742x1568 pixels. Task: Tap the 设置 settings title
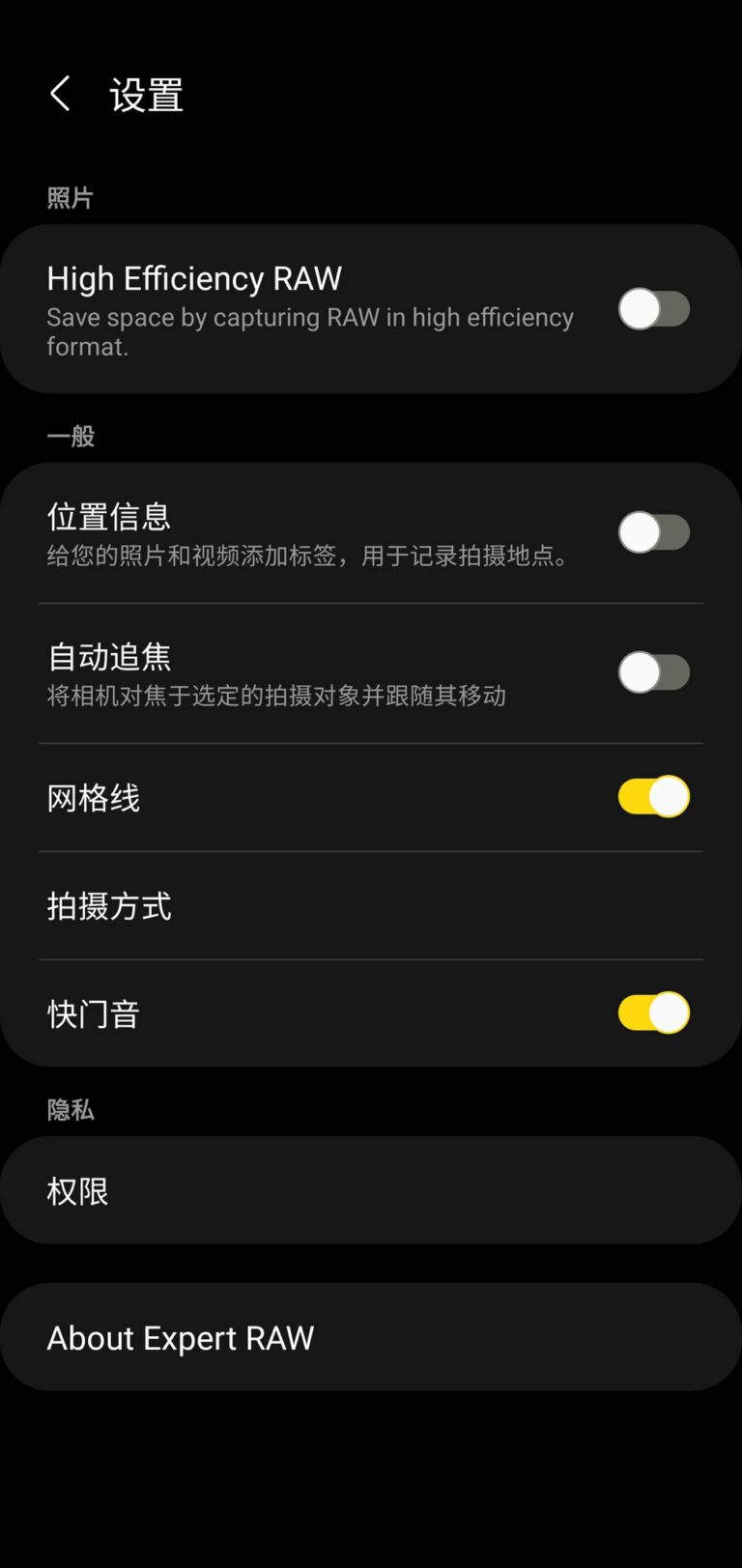coord(147,94)
